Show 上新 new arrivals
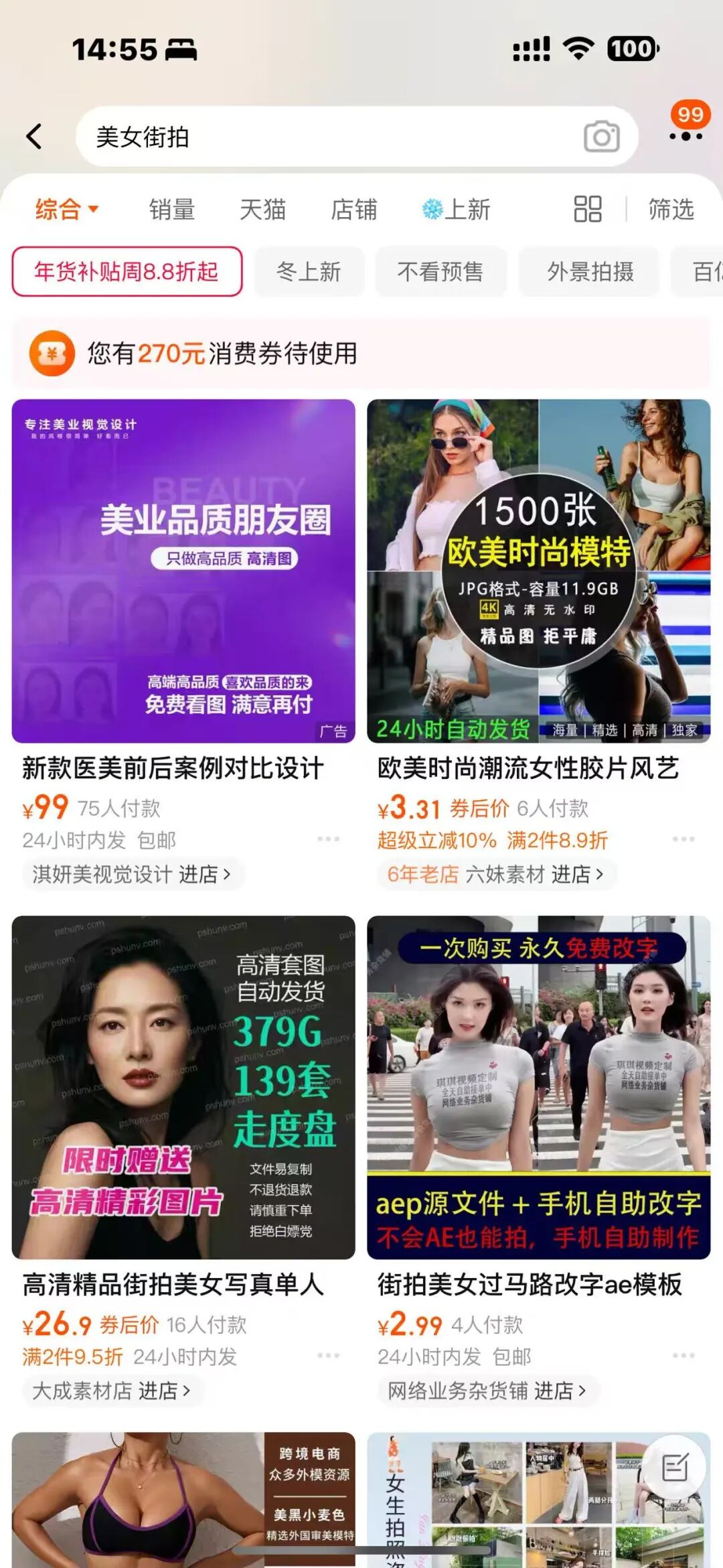 click(x=457, y=210)
